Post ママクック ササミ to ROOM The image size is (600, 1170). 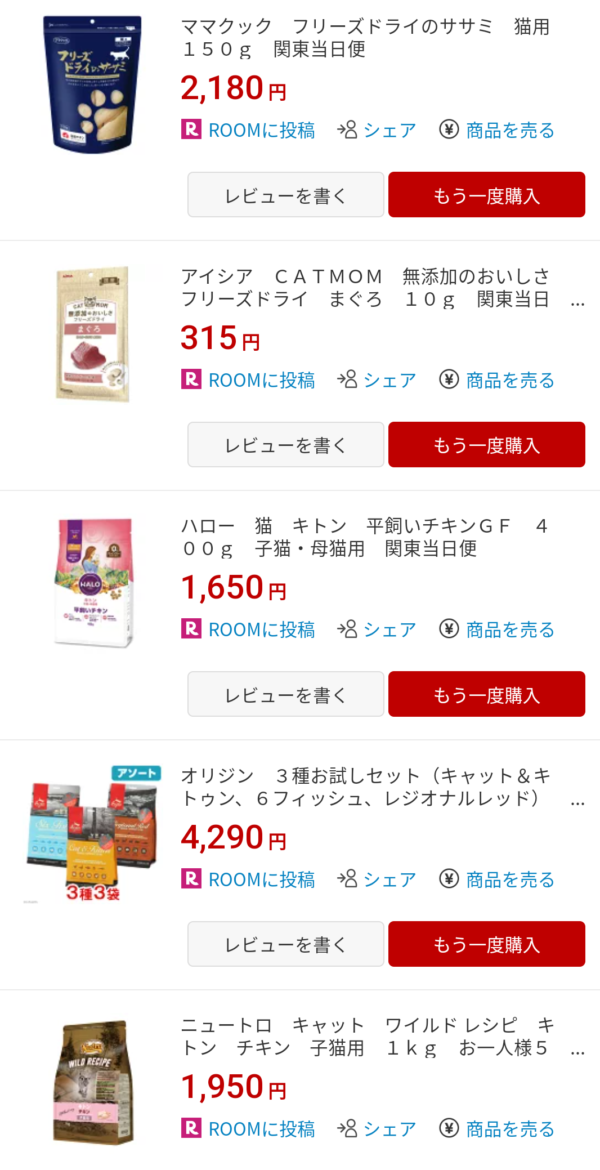248,130
